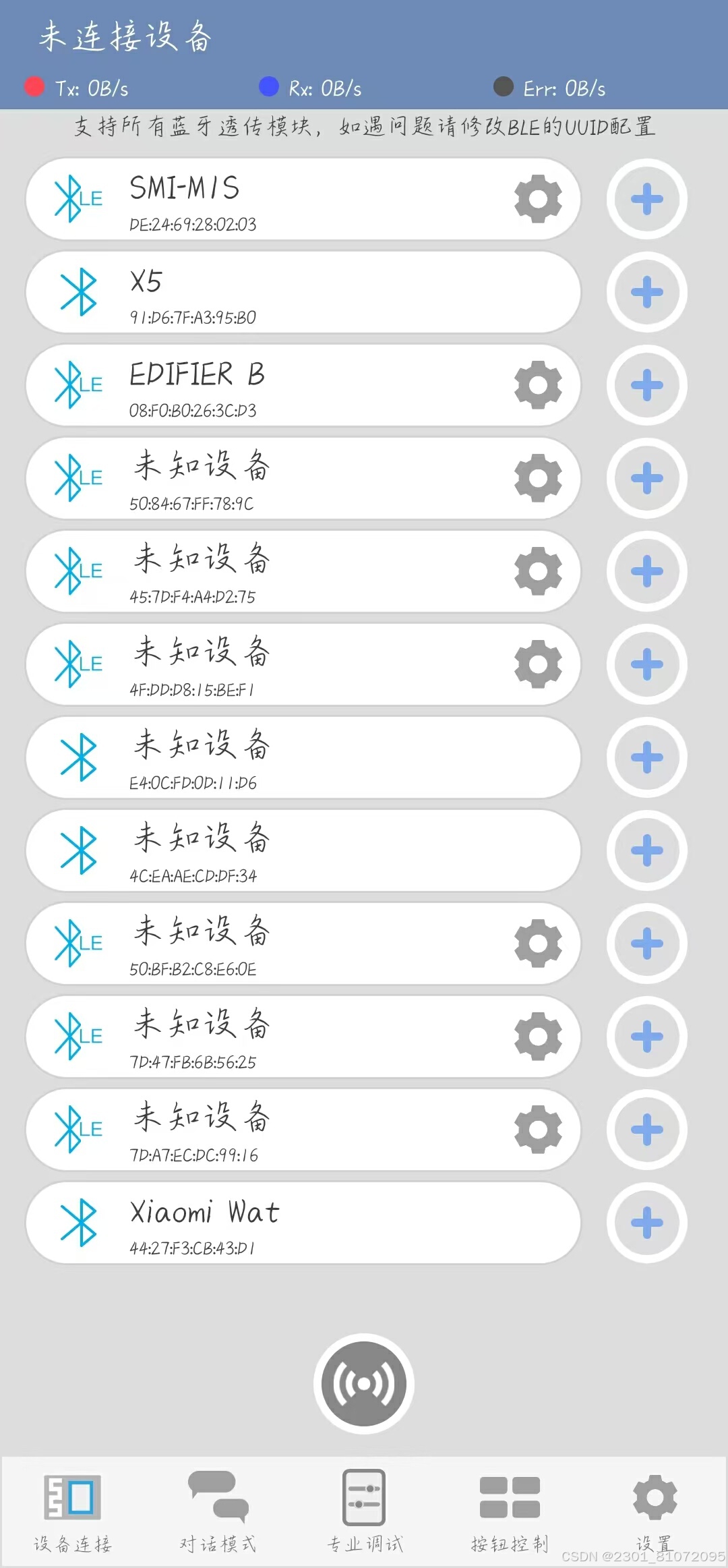Open settings gear for SMI-M1S device
This screenshot has width=728, height=1568.
(x=537, y=199)
